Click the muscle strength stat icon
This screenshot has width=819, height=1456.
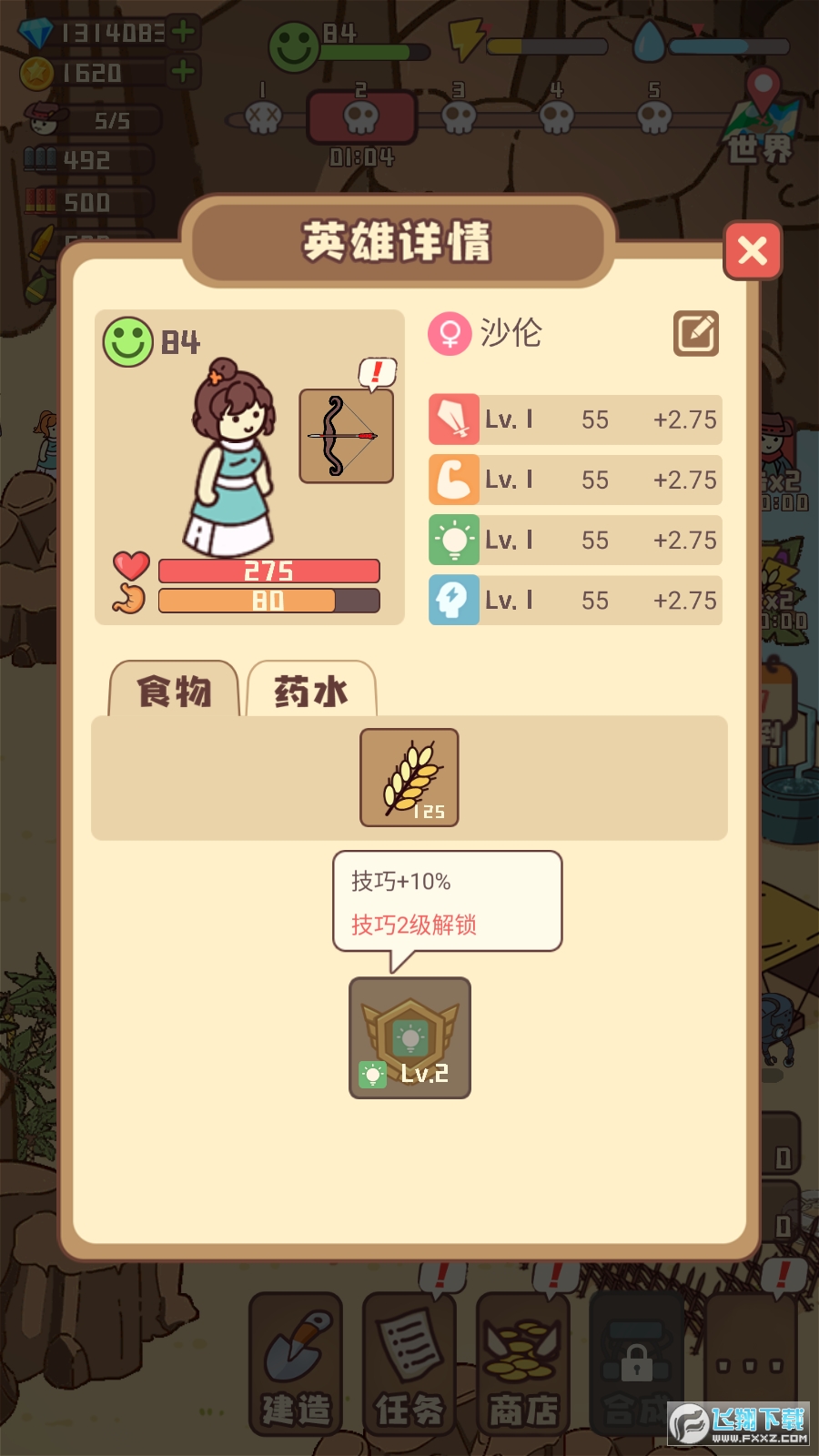pyautogui.click(x=452, y=480)
